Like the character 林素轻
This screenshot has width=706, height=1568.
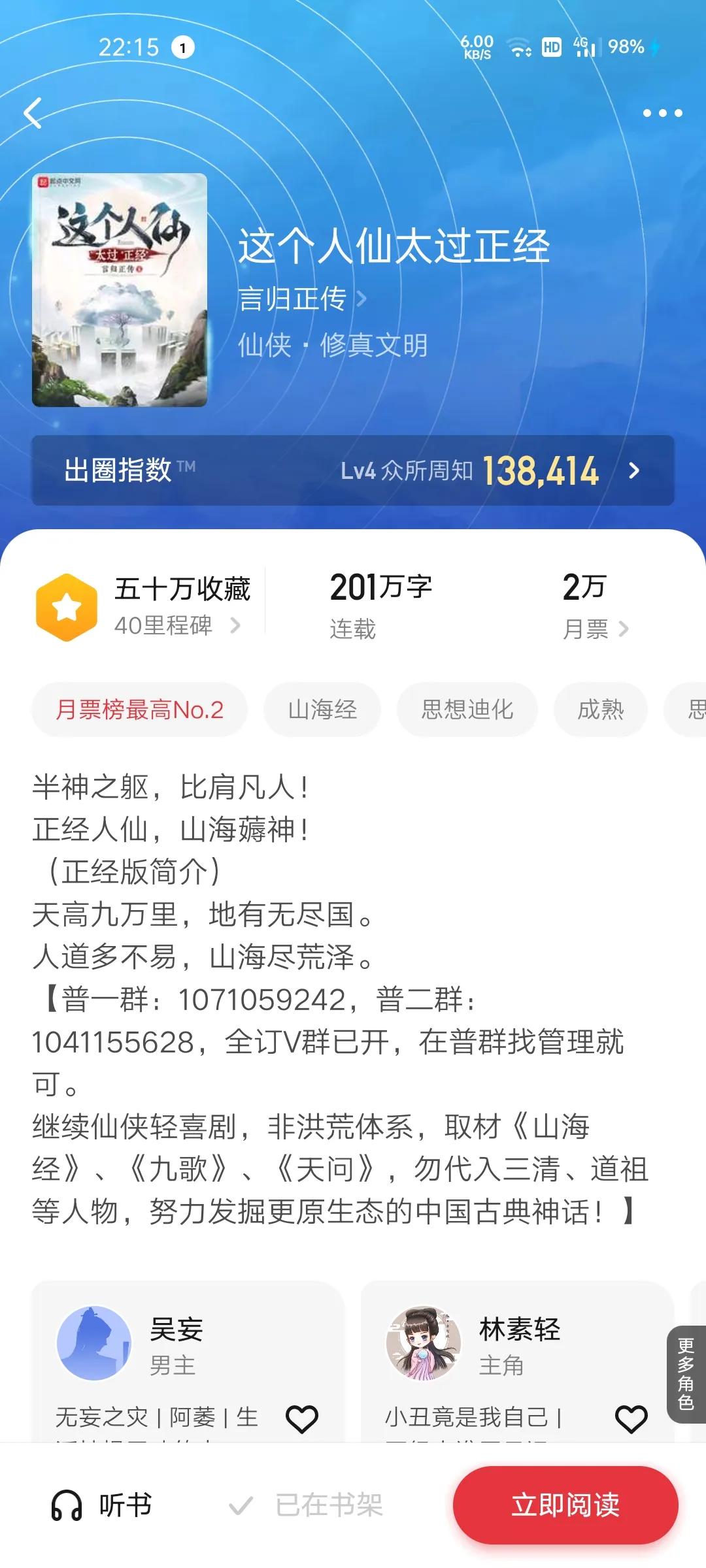(x=631, y=1419)
